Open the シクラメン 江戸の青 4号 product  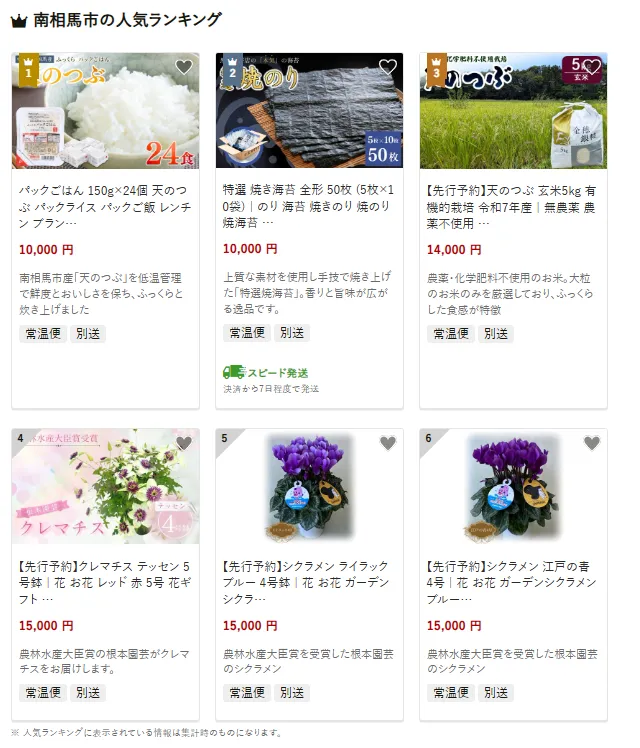click(x=513, y=582)
